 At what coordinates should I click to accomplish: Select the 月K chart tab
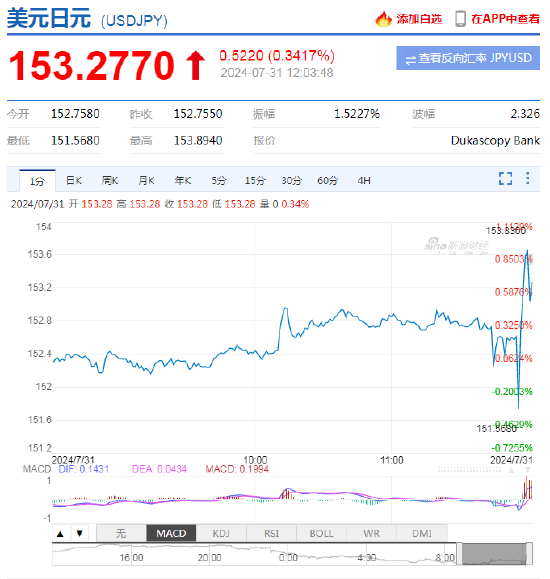(146, 181)
